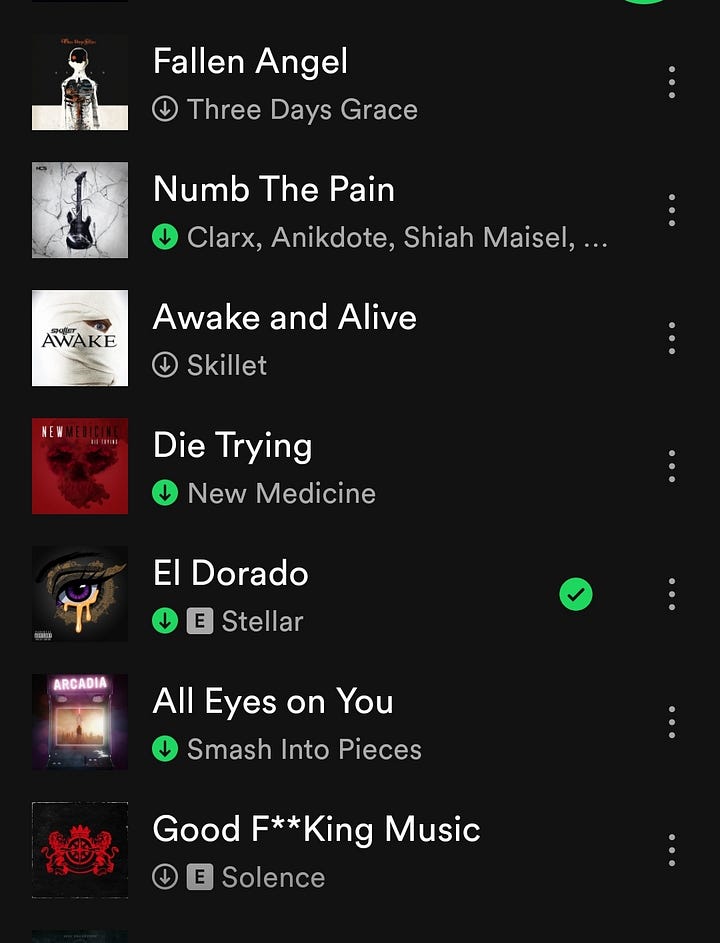The height and width of the screenshot is (943, 720).
Task: Open the overflow menu for Good F**King Music
Action: click(671, 851)
